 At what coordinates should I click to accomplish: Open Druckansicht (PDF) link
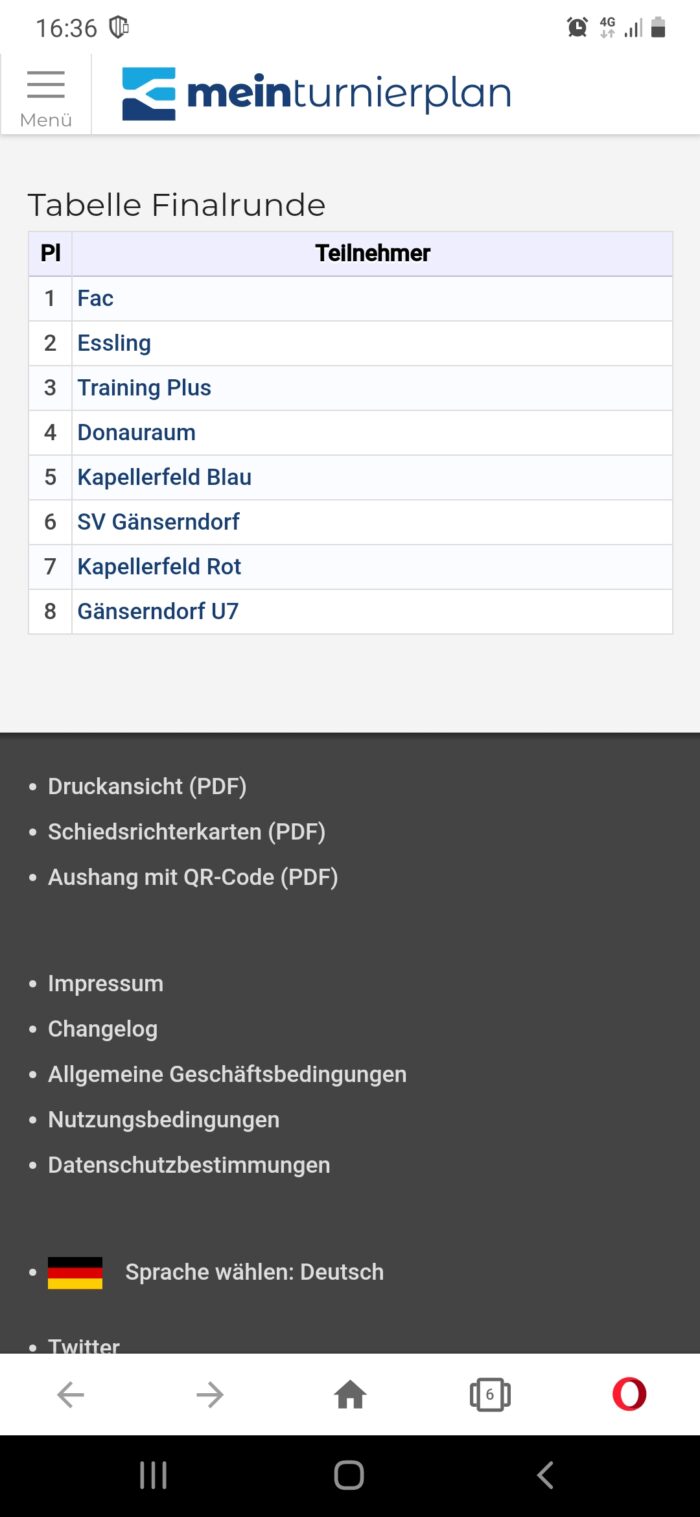point(147,787)
